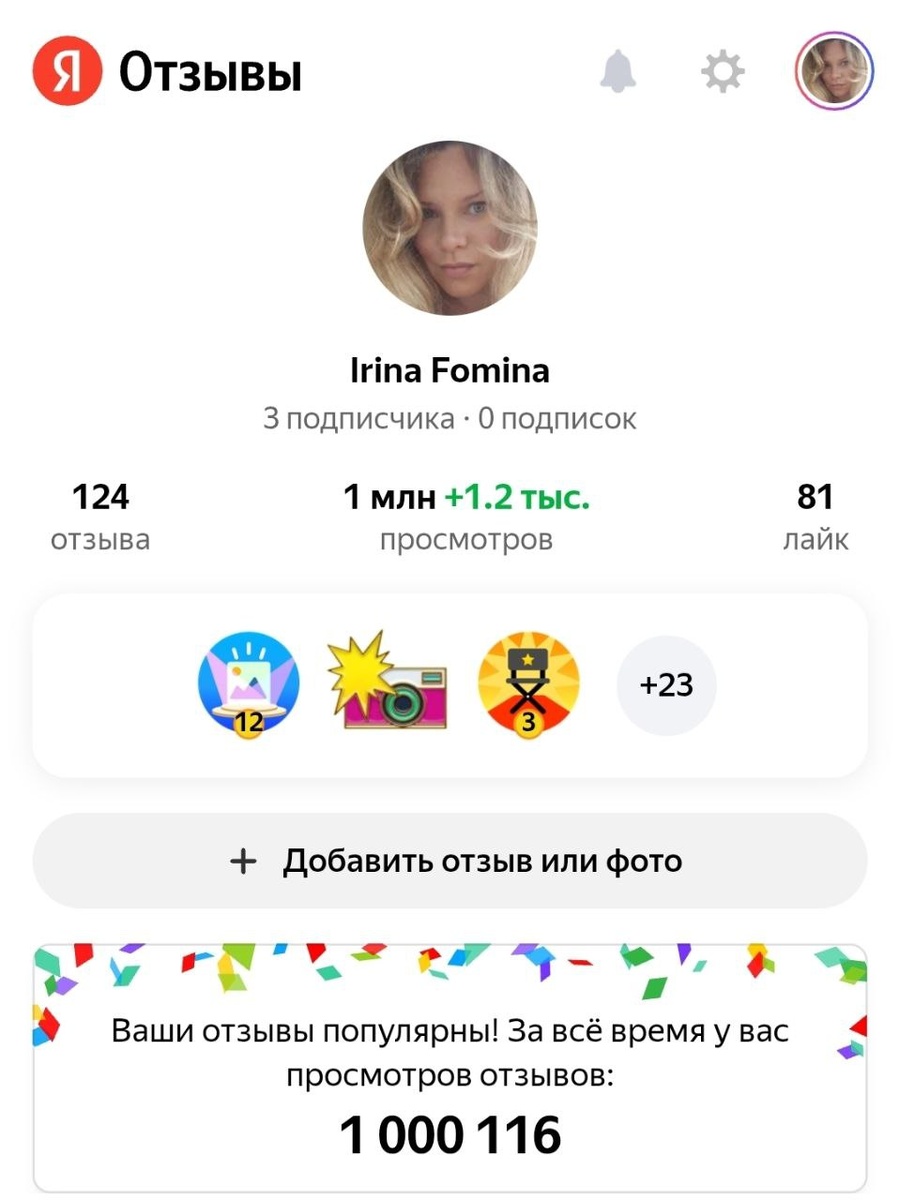Tap the small account avatar in header
This screenshot has width=899, height=1200.
coord(834,73)
